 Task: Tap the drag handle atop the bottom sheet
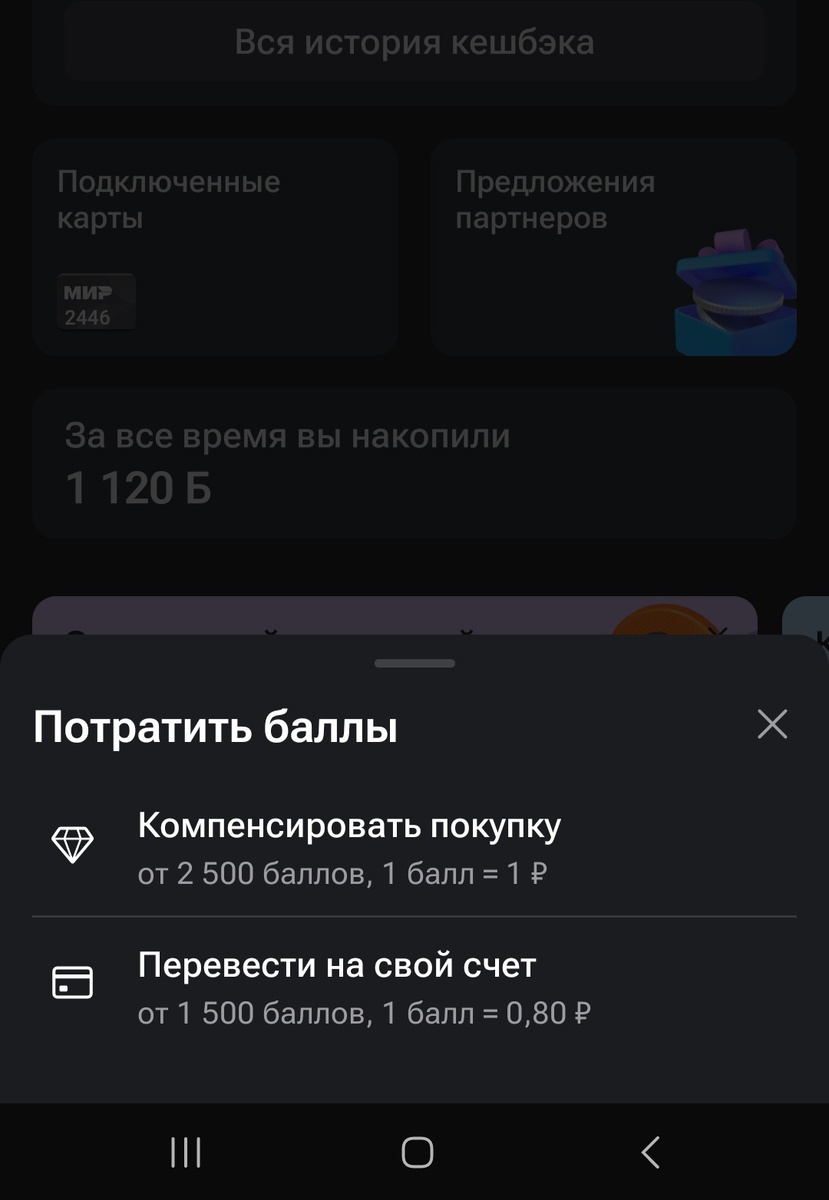(414, 662)
